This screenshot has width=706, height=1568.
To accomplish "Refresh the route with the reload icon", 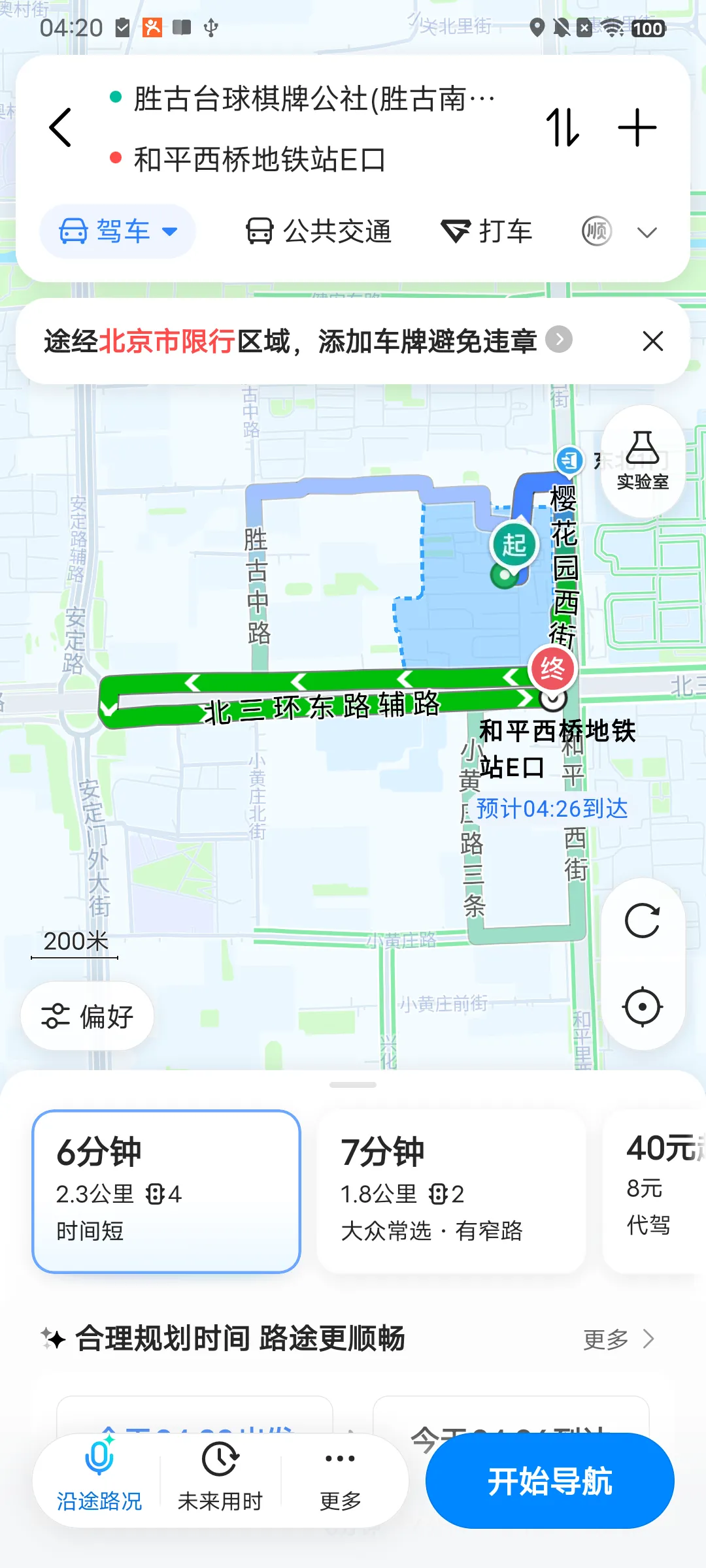I will pos(643,921).
